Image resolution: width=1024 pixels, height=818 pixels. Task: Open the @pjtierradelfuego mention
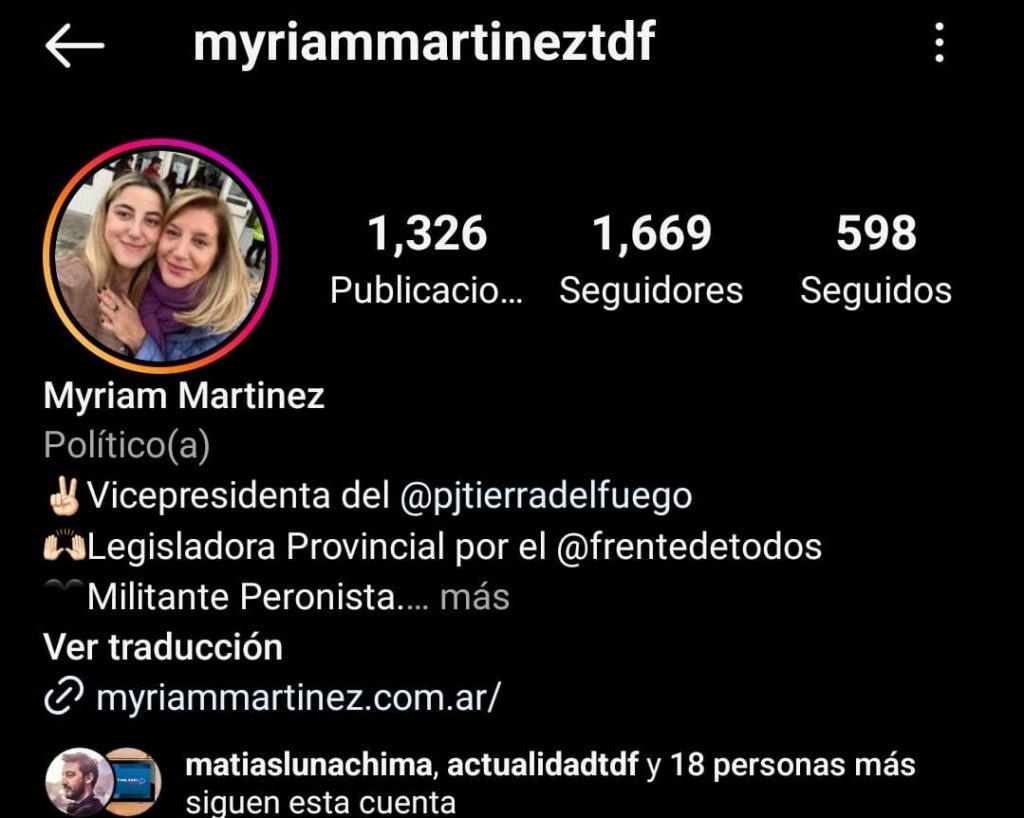(545, 495)
